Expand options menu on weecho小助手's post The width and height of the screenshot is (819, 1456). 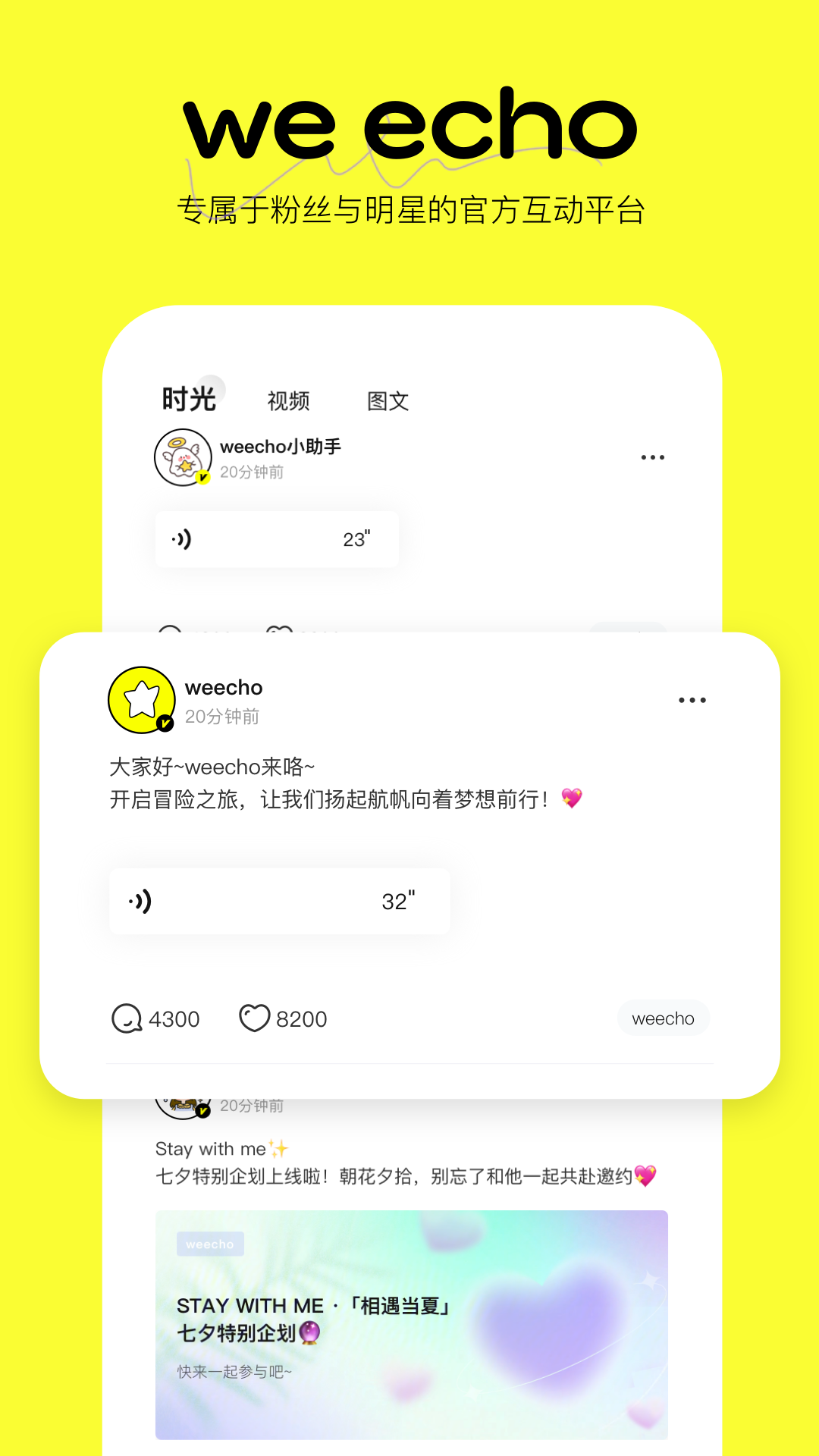tap(652, 457)
